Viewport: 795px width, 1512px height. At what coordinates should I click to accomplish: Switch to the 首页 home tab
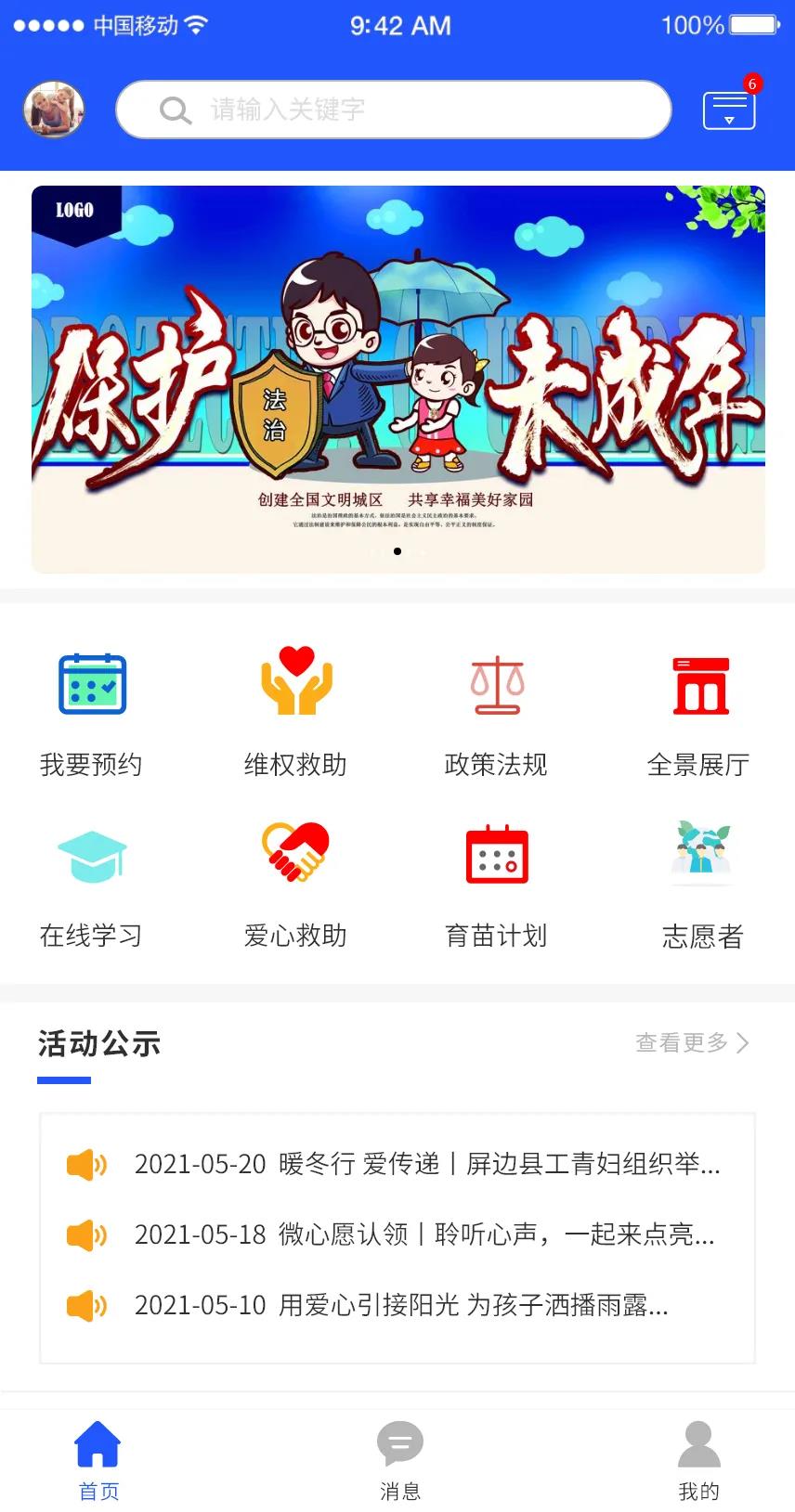98,1461
